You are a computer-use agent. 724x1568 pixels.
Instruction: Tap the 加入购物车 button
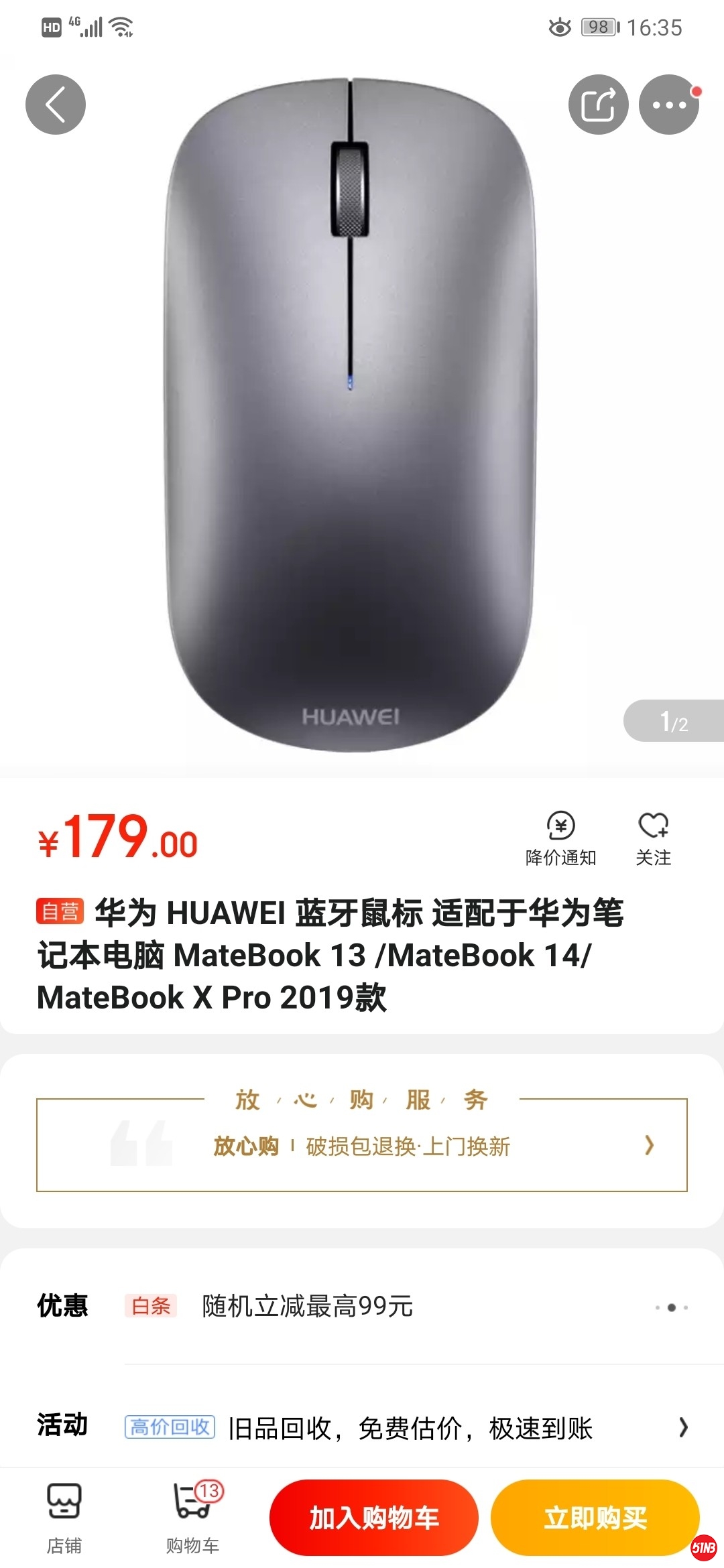click(373, 1520)
